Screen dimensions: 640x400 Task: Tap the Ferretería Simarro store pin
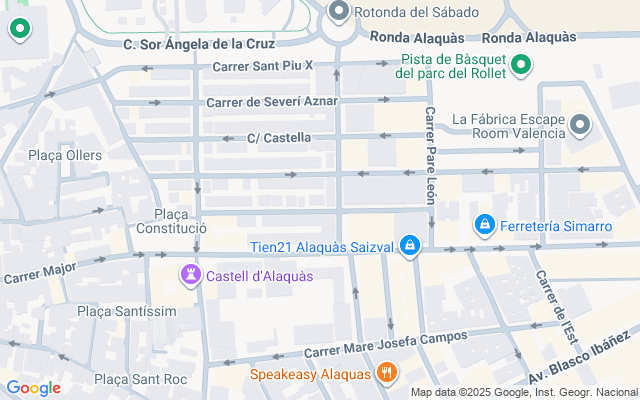tap(485, 225)
